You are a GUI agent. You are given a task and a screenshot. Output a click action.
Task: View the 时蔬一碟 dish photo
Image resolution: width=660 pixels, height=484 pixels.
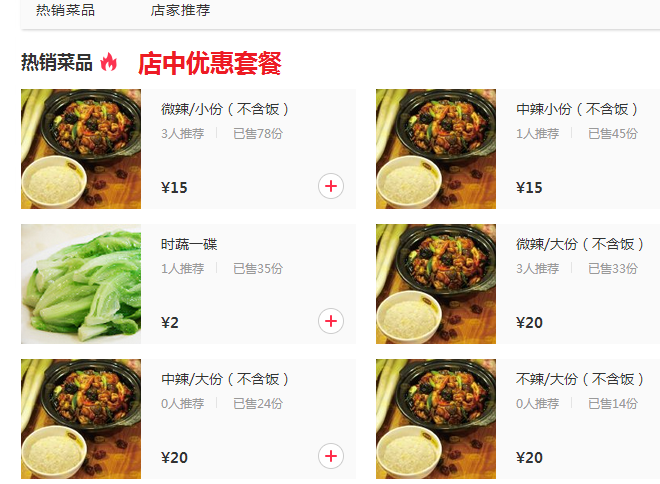81,284
